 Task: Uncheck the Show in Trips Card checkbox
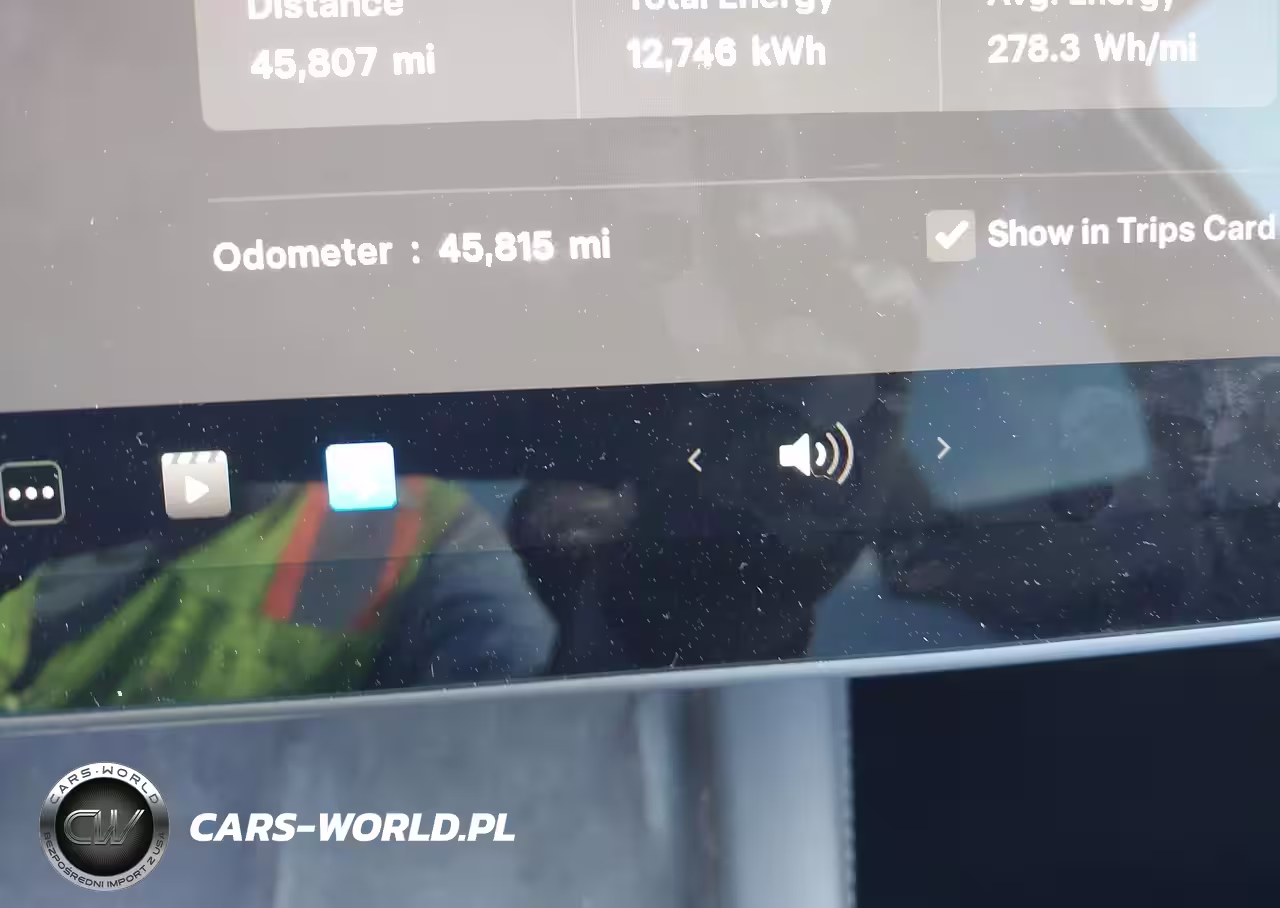click(950, 236)
